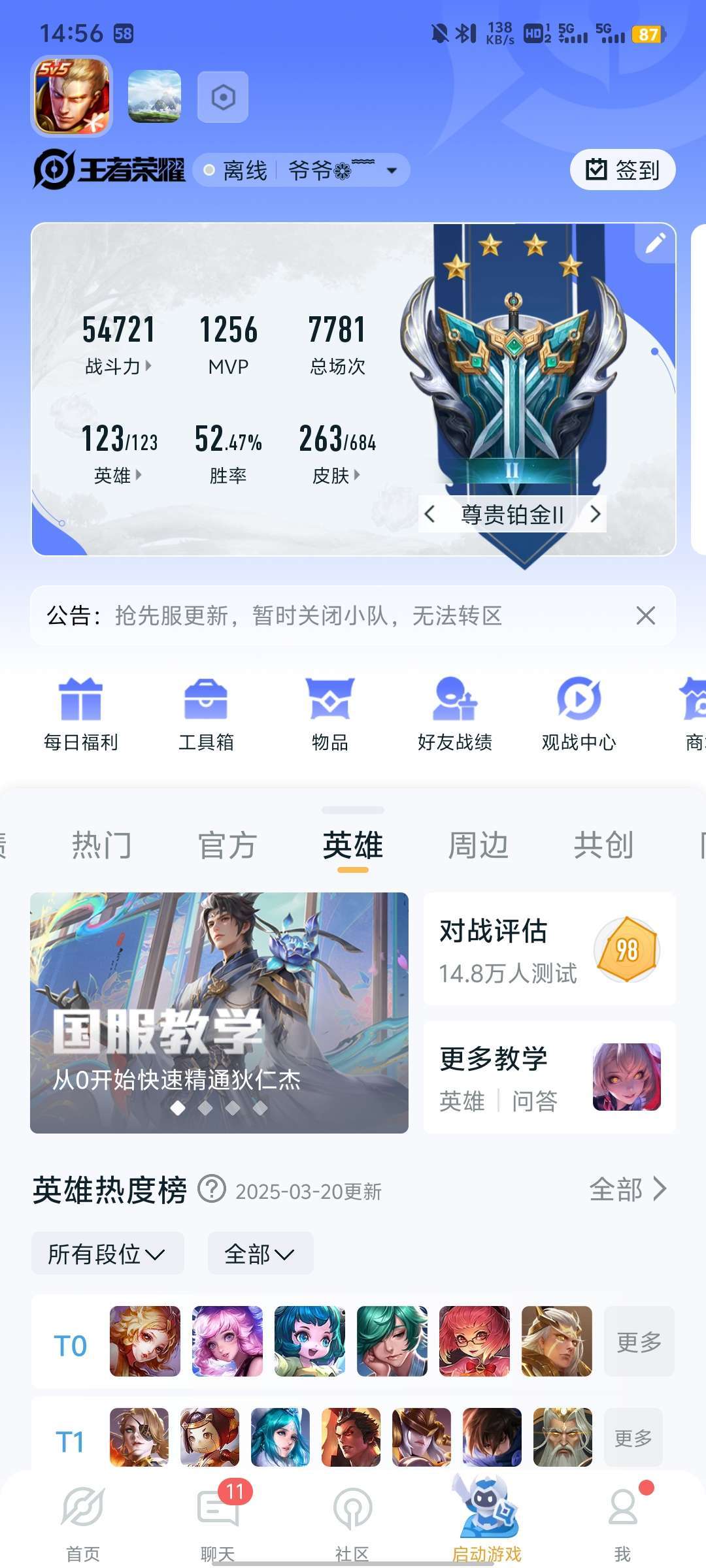Open the account dropdown showing 离线
This screenshot has height=1568, width=706.
pyautogui.click(x=301, y=170)
